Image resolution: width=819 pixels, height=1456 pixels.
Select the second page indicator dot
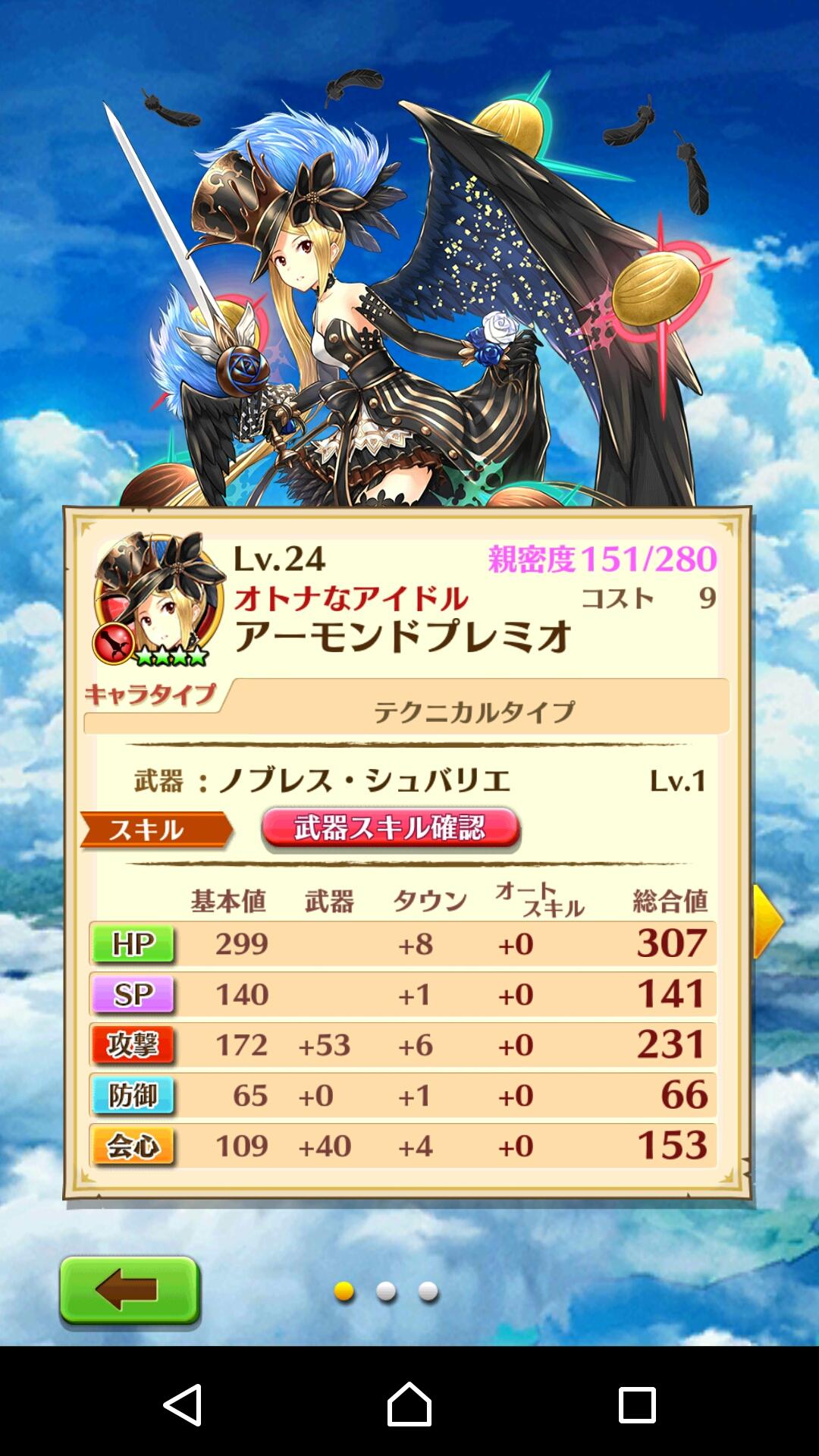(x=386, y=1291)
